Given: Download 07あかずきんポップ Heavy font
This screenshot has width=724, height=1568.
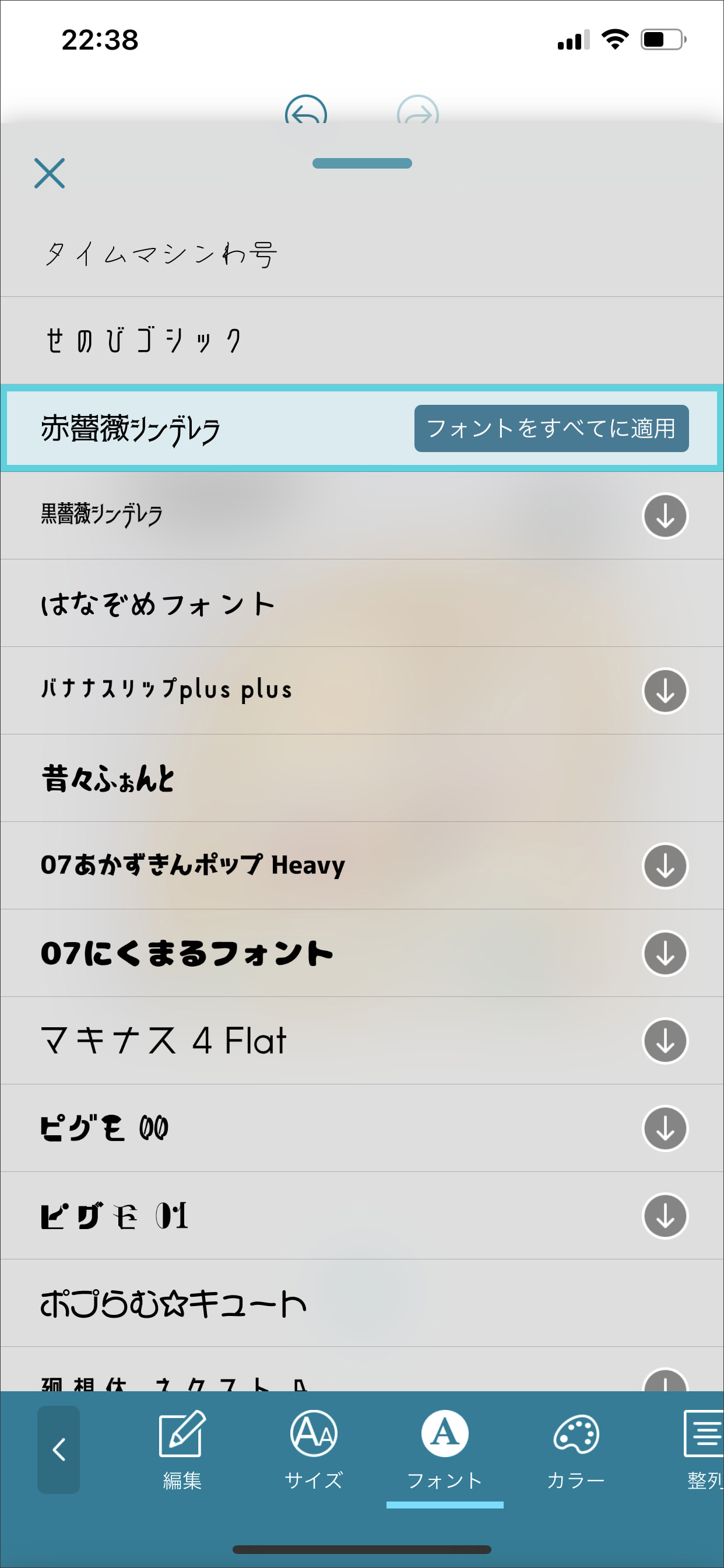Looking at the screenshot, I should 665,866.
